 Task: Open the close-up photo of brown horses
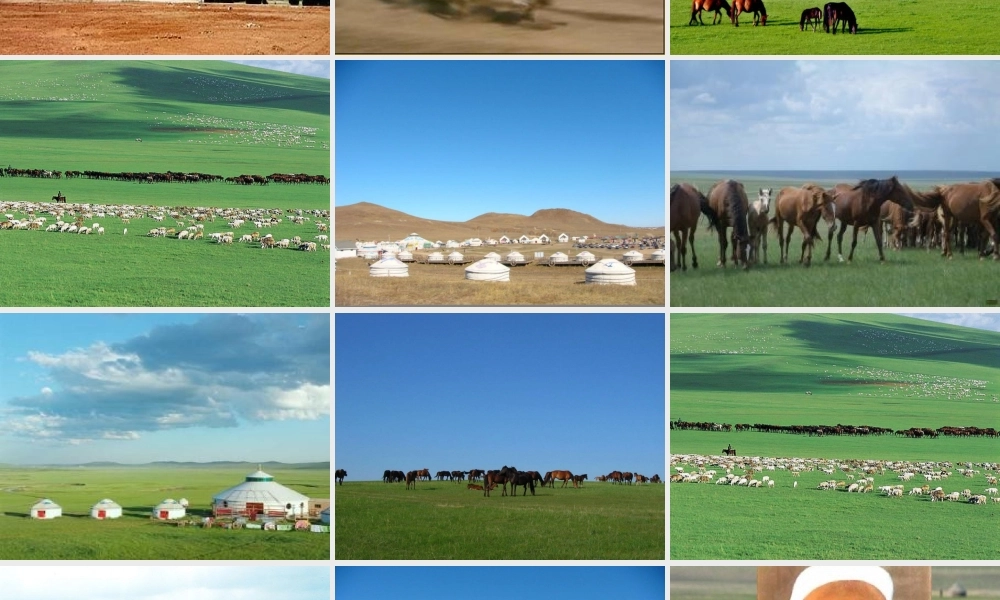coord(835,183)
